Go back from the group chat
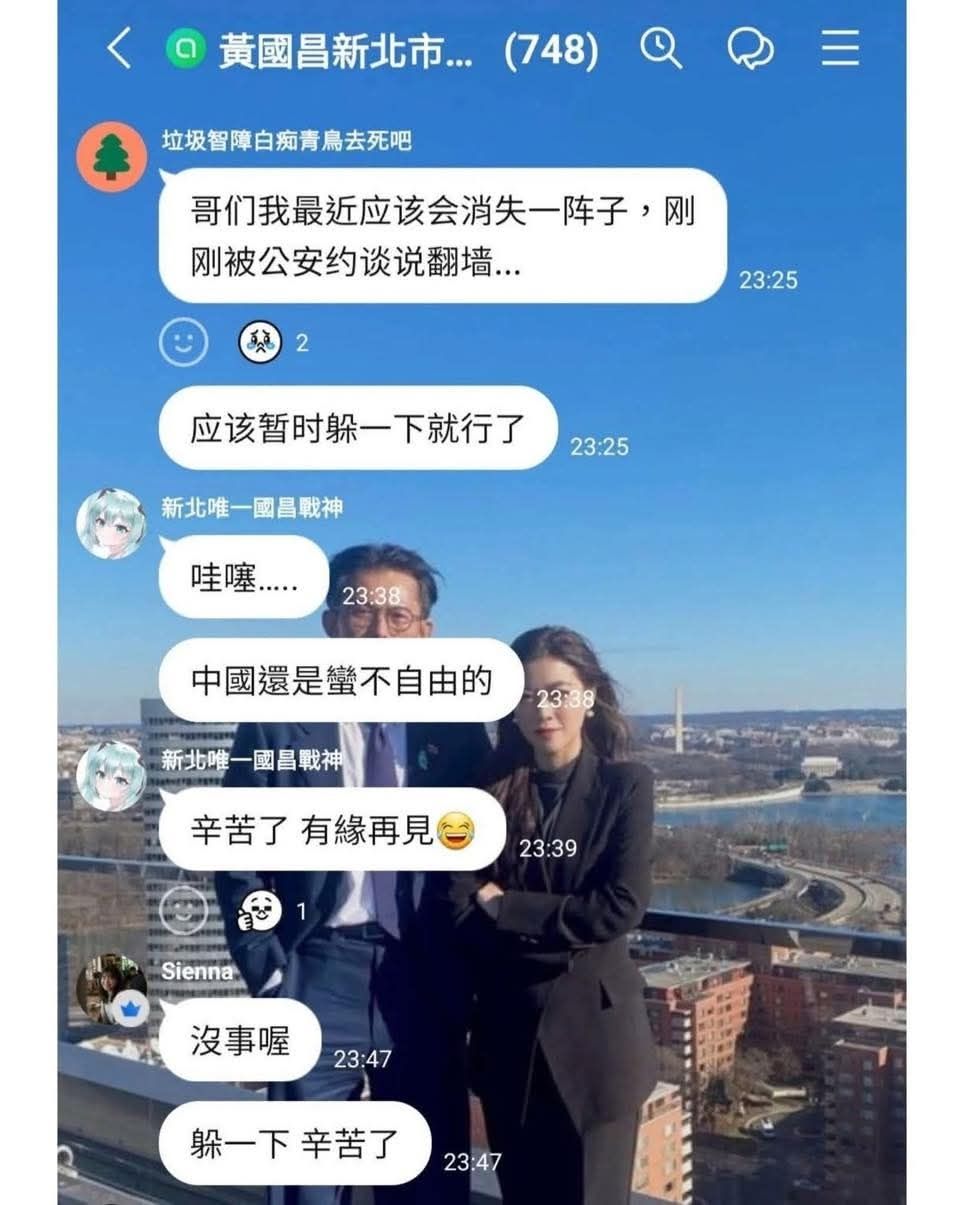The width and height of the screenshot is (964, 1205). point(119,48)
